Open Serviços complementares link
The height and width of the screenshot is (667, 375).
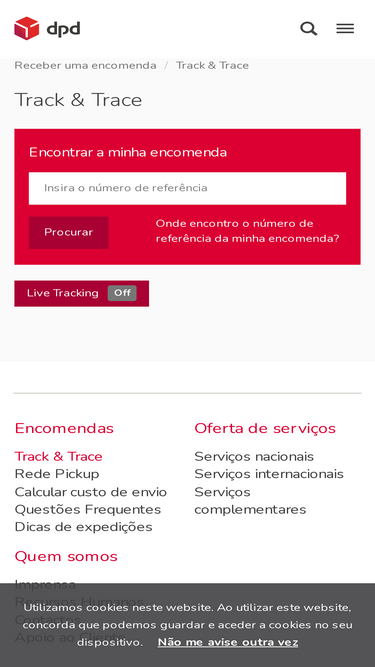click(x=250, y=501)
